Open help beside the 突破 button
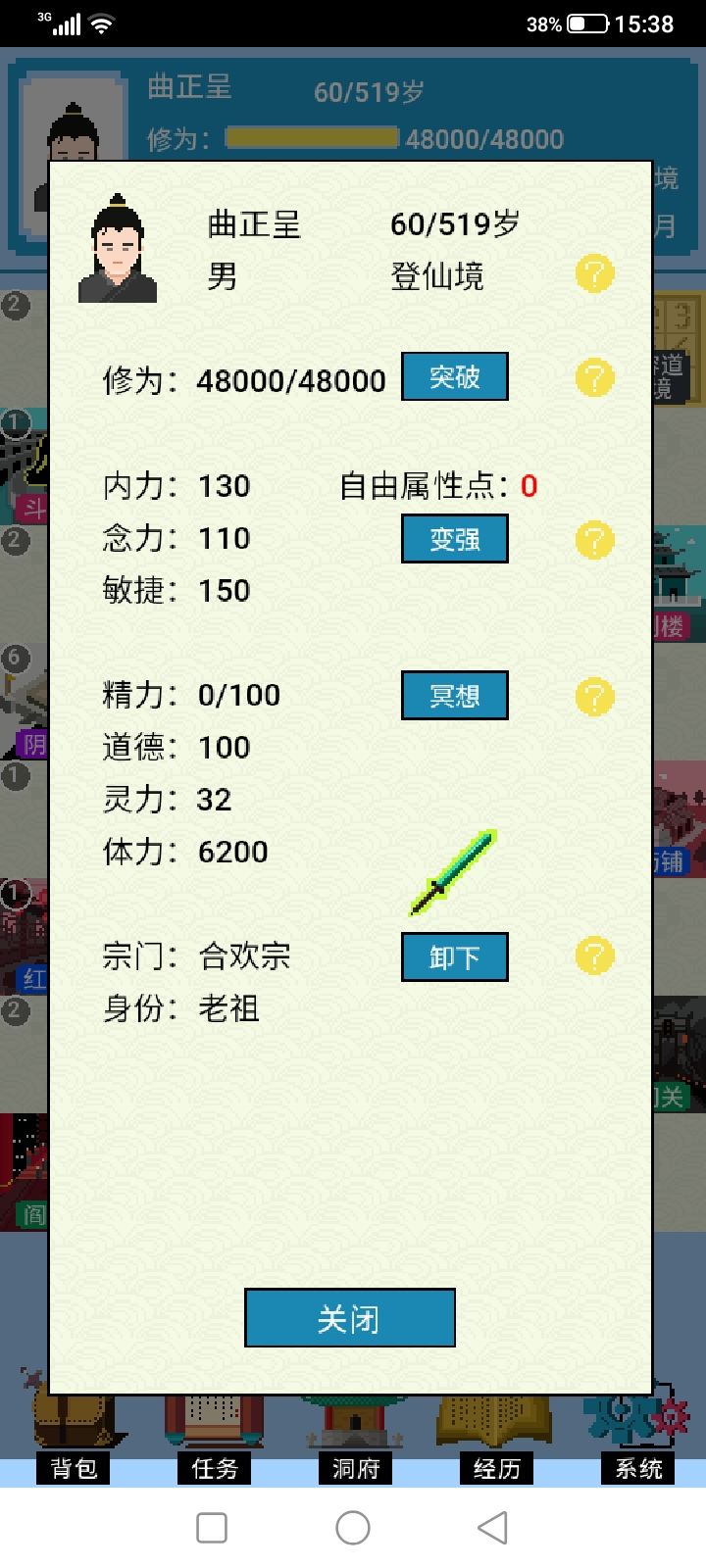 [x=594, y=377]
